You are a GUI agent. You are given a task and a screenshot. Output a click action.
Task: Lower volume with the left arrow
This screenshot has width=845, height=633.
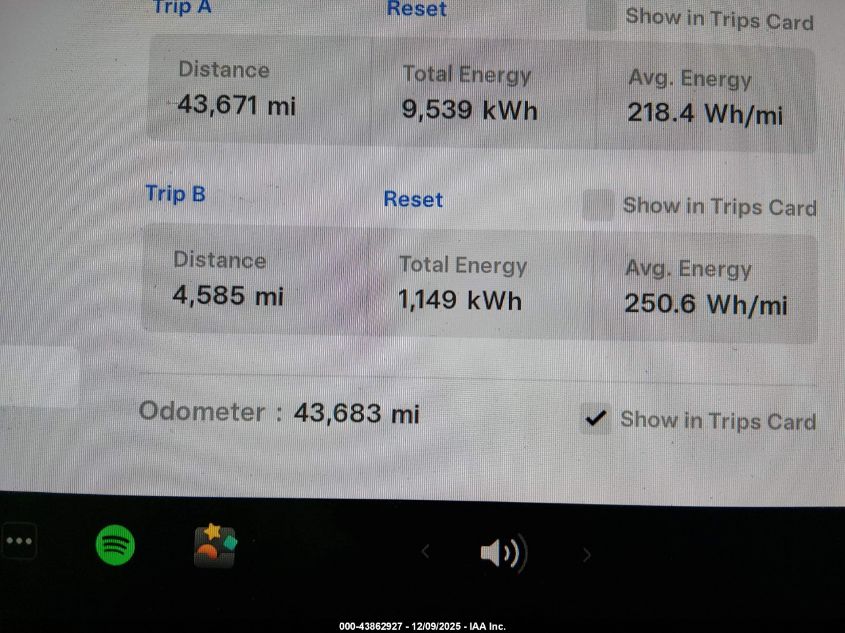tap(425, 551)
